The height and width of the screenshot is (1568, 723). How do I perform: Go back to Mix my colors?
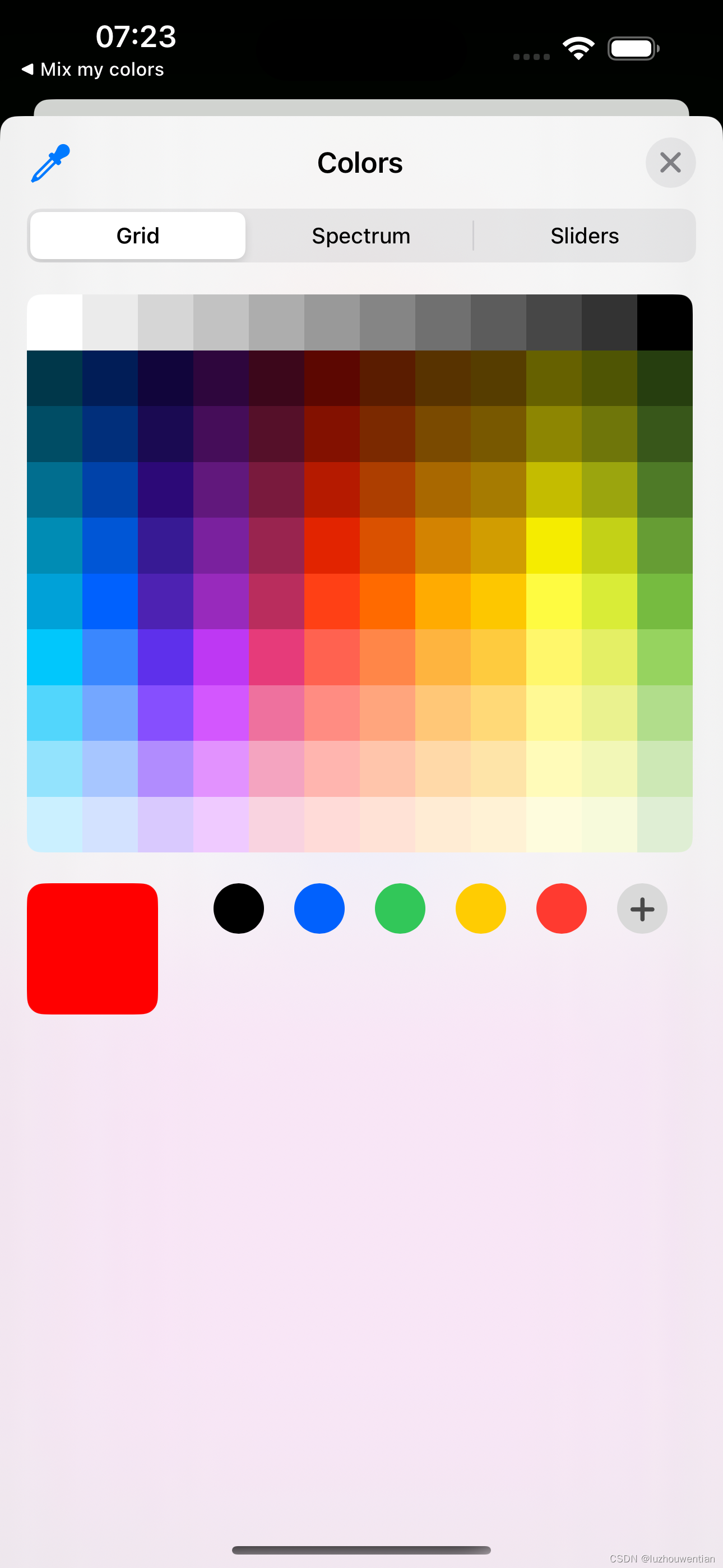[x=91, y=69]
